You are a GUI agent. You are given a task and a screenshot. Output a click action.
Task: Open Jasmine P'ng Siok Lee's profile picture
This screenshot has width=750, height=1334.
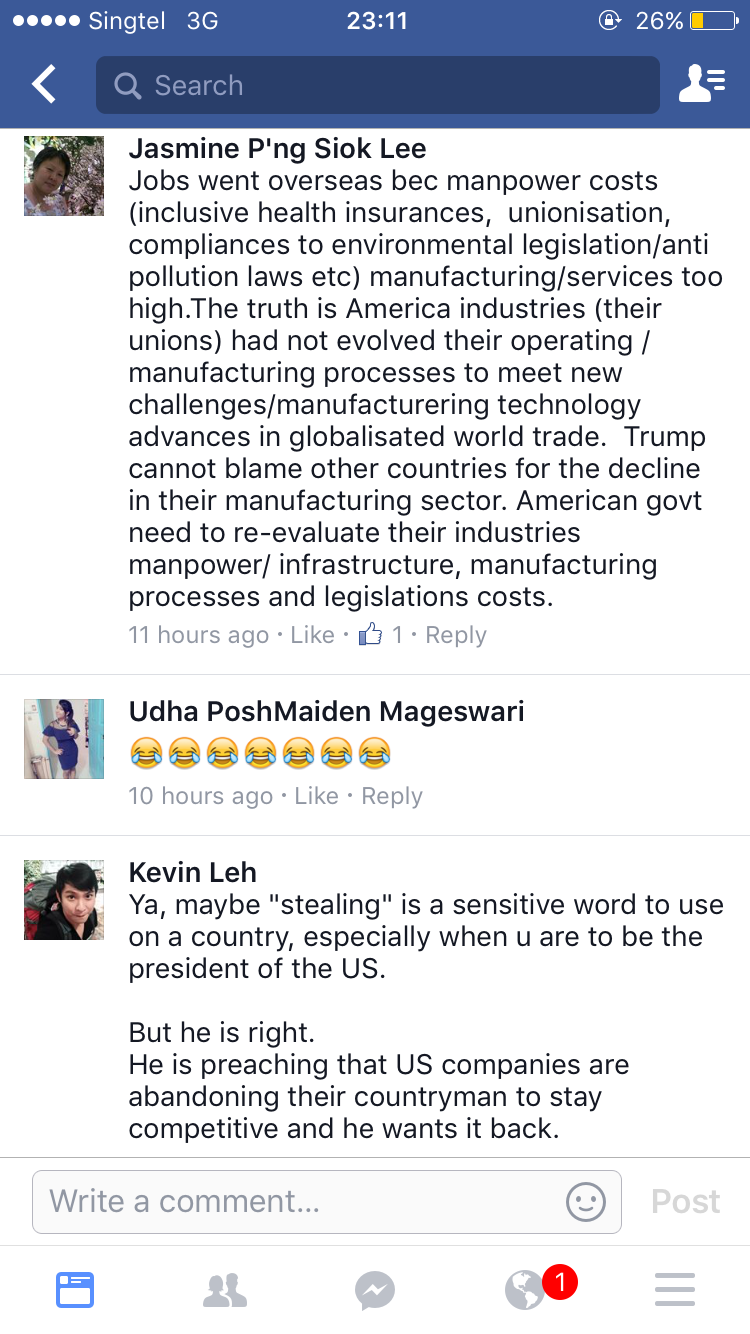[64, 176]
